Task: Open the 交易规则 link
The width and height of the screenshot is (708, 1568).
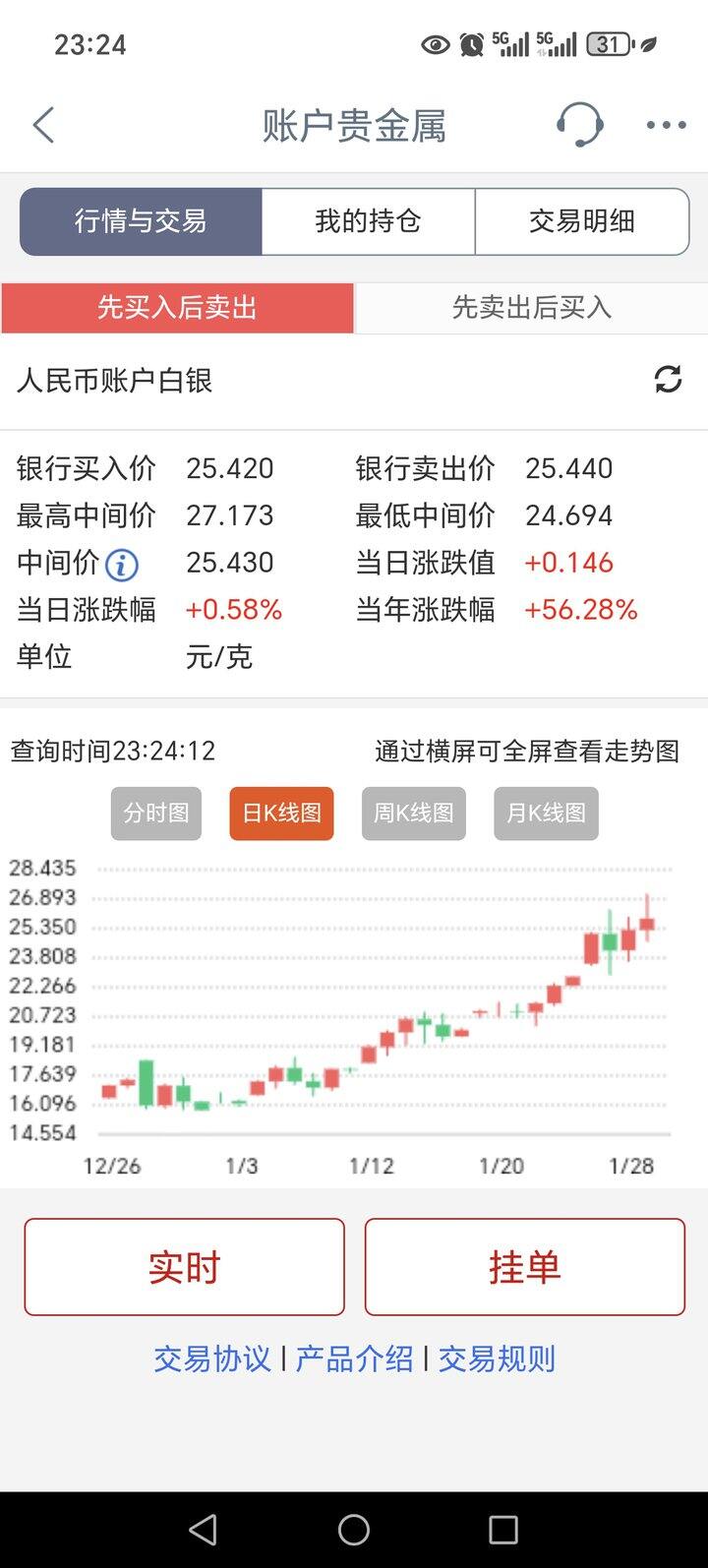Action: click(x=497, y=1358)
